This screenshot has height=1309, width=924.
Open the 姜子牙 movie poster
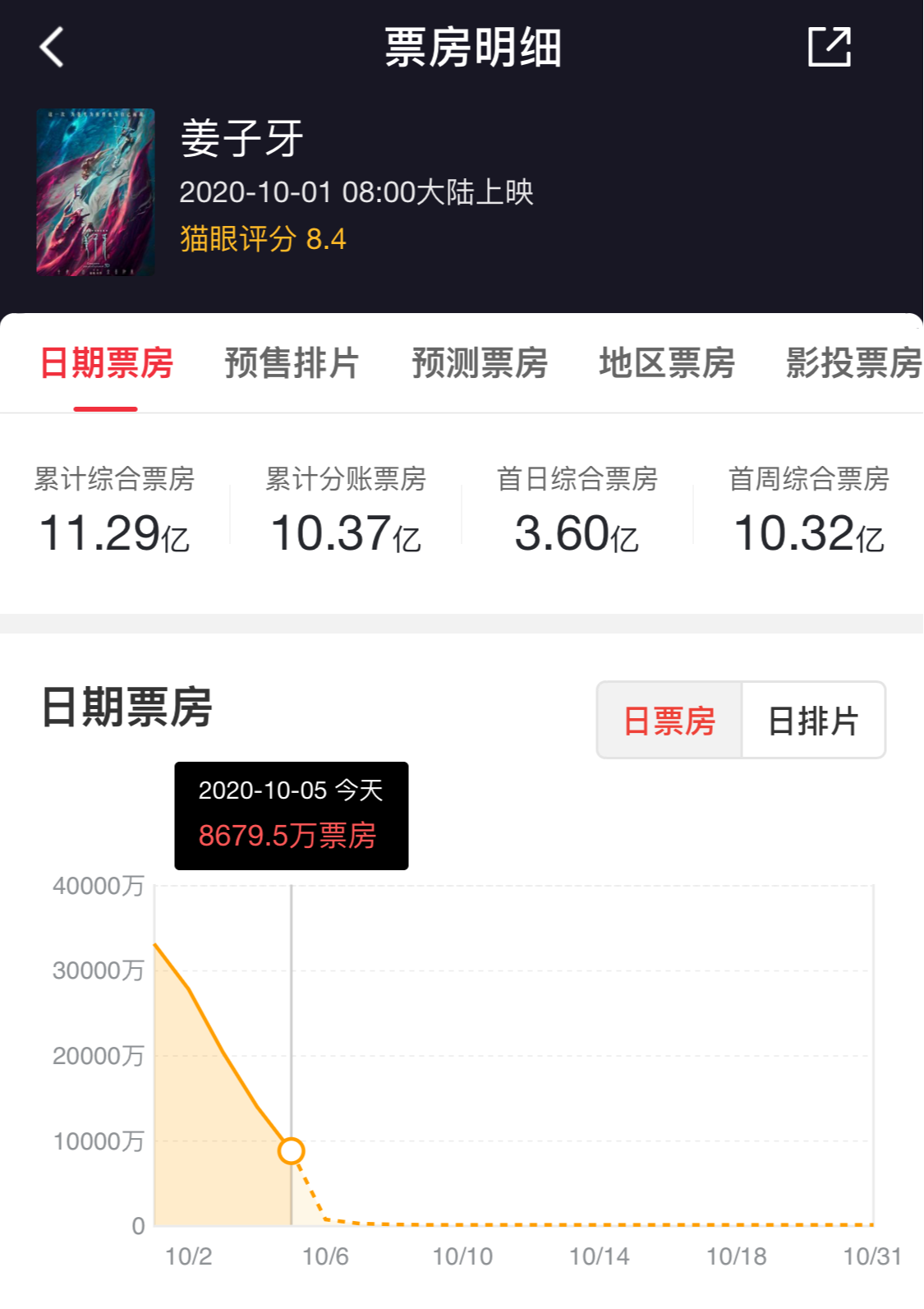95,191
